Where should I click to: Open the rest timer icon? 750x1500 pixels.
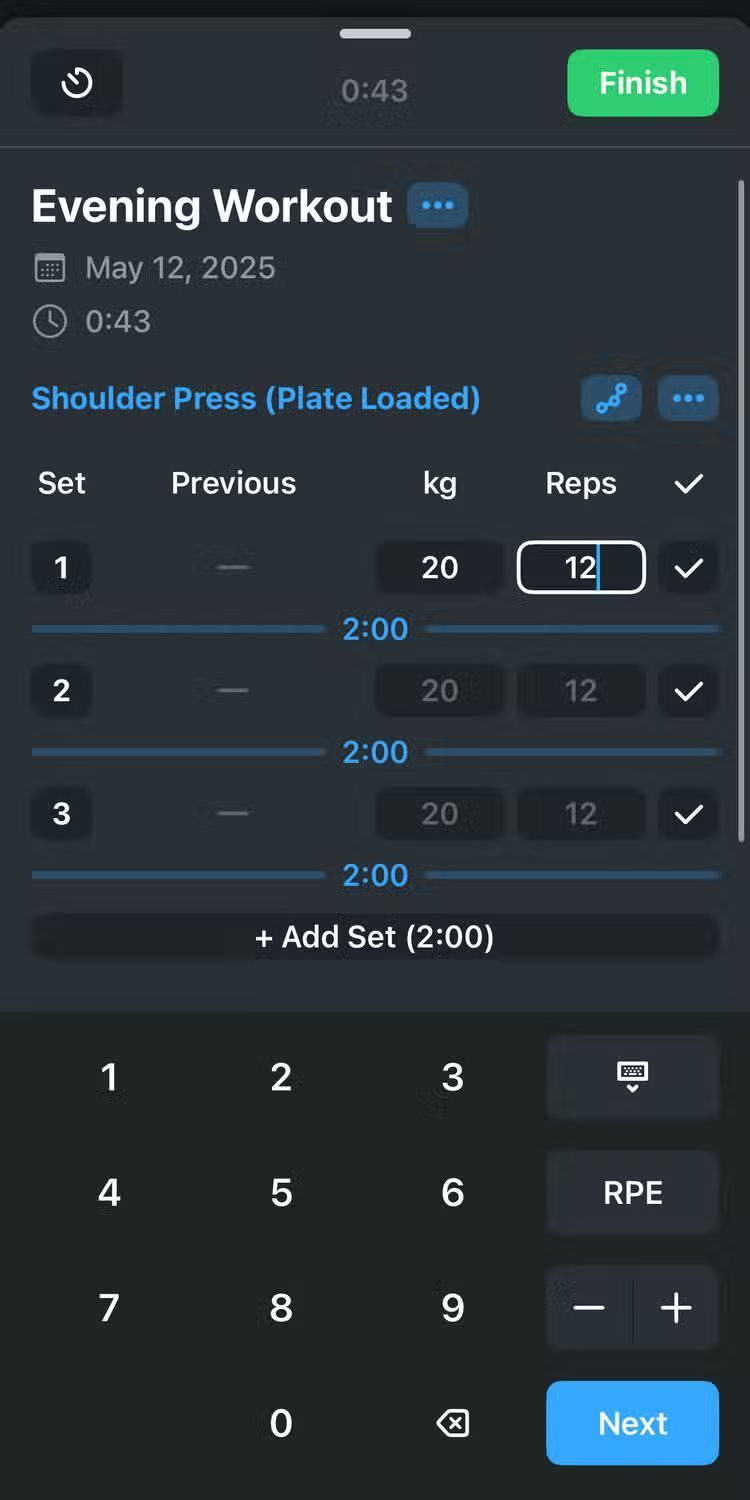[77, 83]
